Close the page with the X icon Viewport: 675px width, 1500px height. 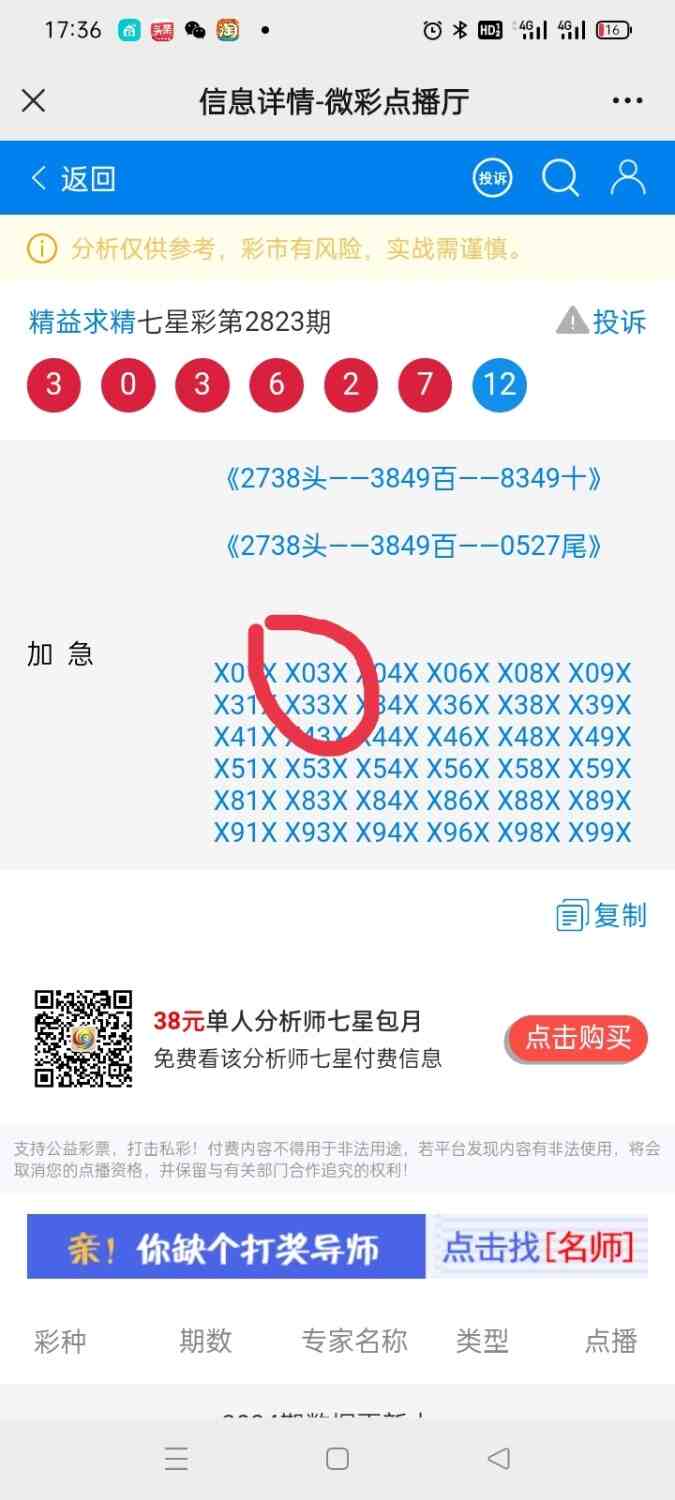coord(34,101)
